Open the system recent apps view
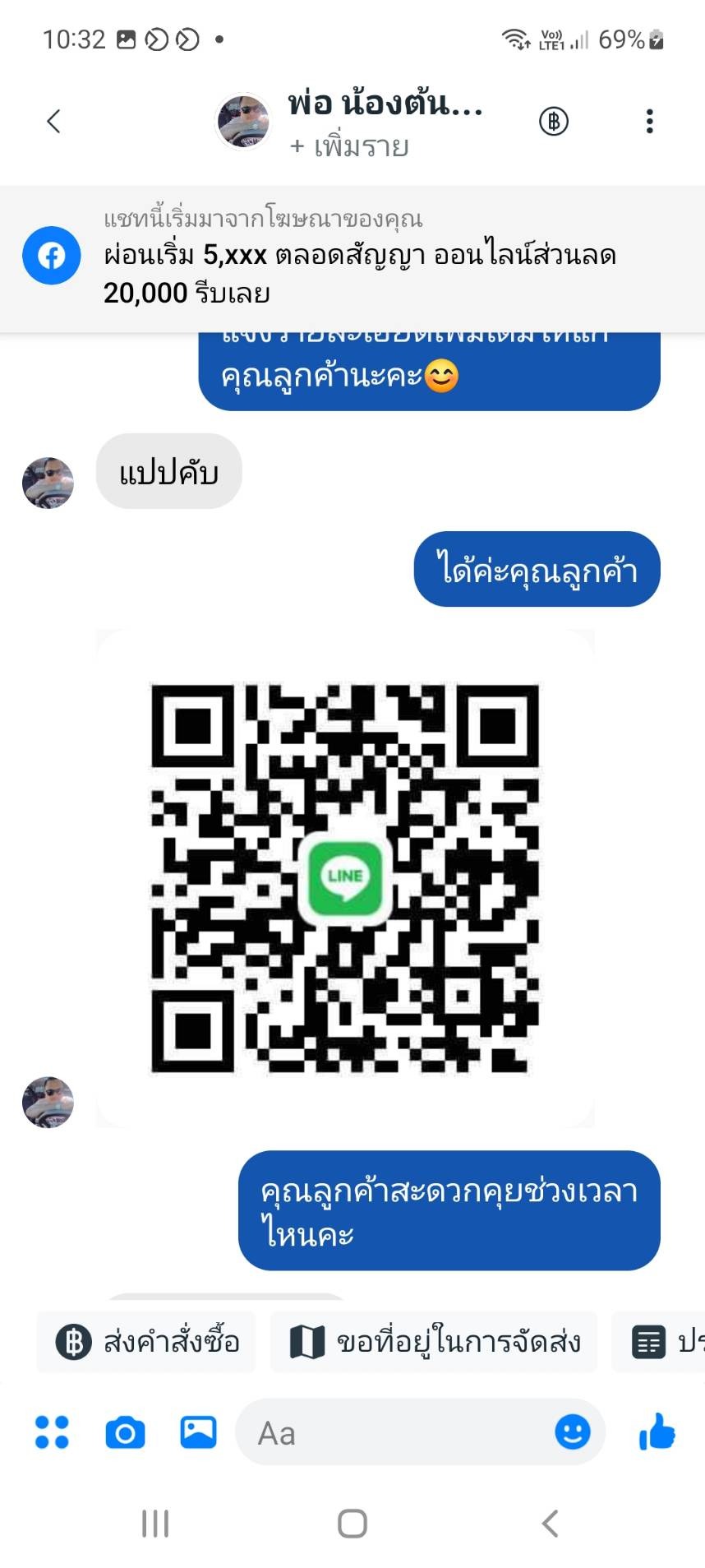This screenshot has width=705, height=1568. (x=155, y=1523)
